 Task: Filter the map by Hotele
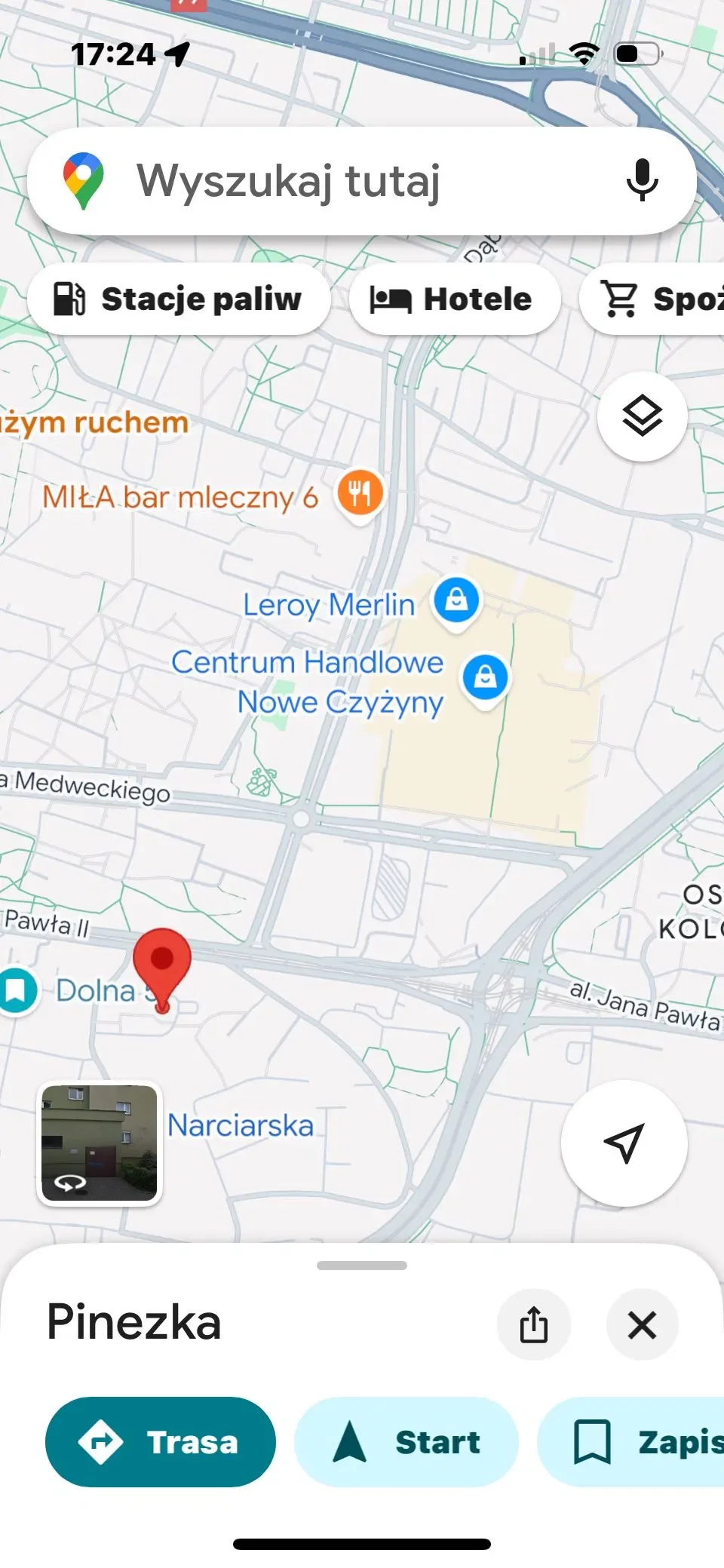[x=455, y=299]
